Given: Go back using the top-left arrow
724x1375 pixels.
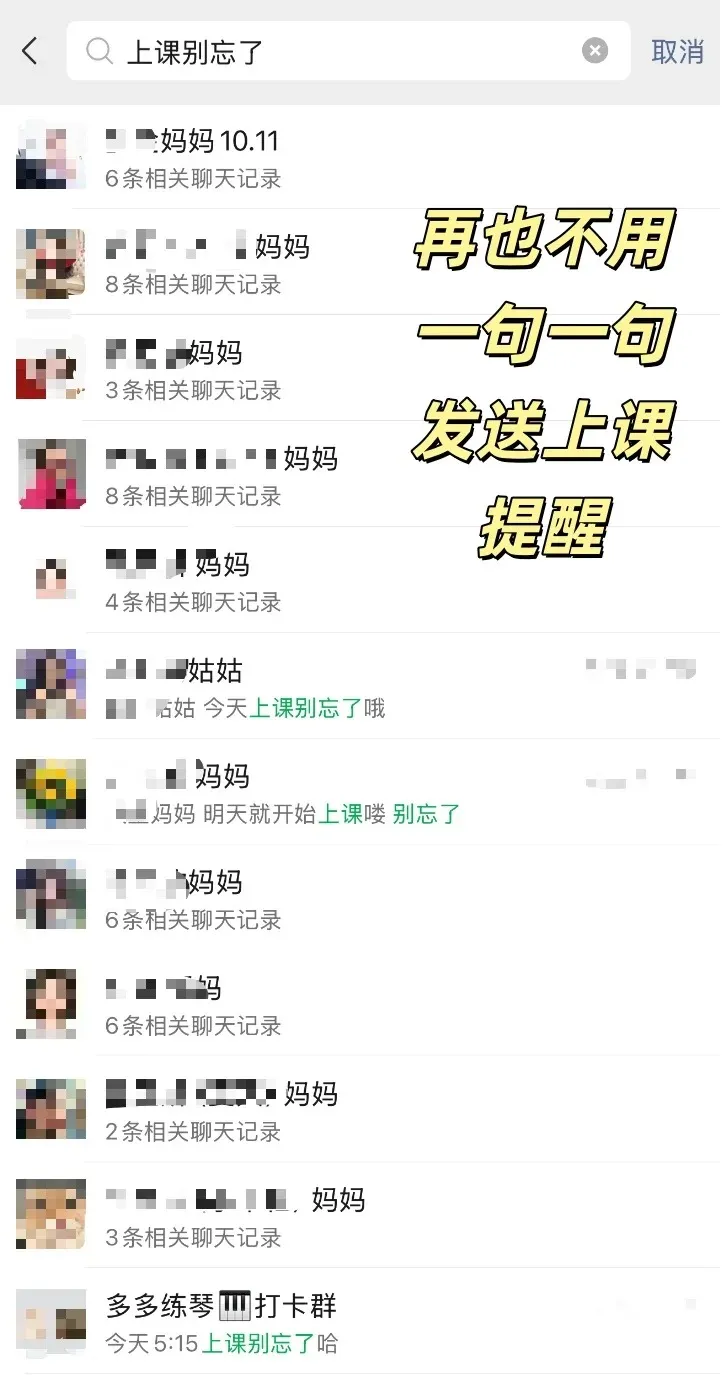Looking at the screenshot, I should 30,51.
